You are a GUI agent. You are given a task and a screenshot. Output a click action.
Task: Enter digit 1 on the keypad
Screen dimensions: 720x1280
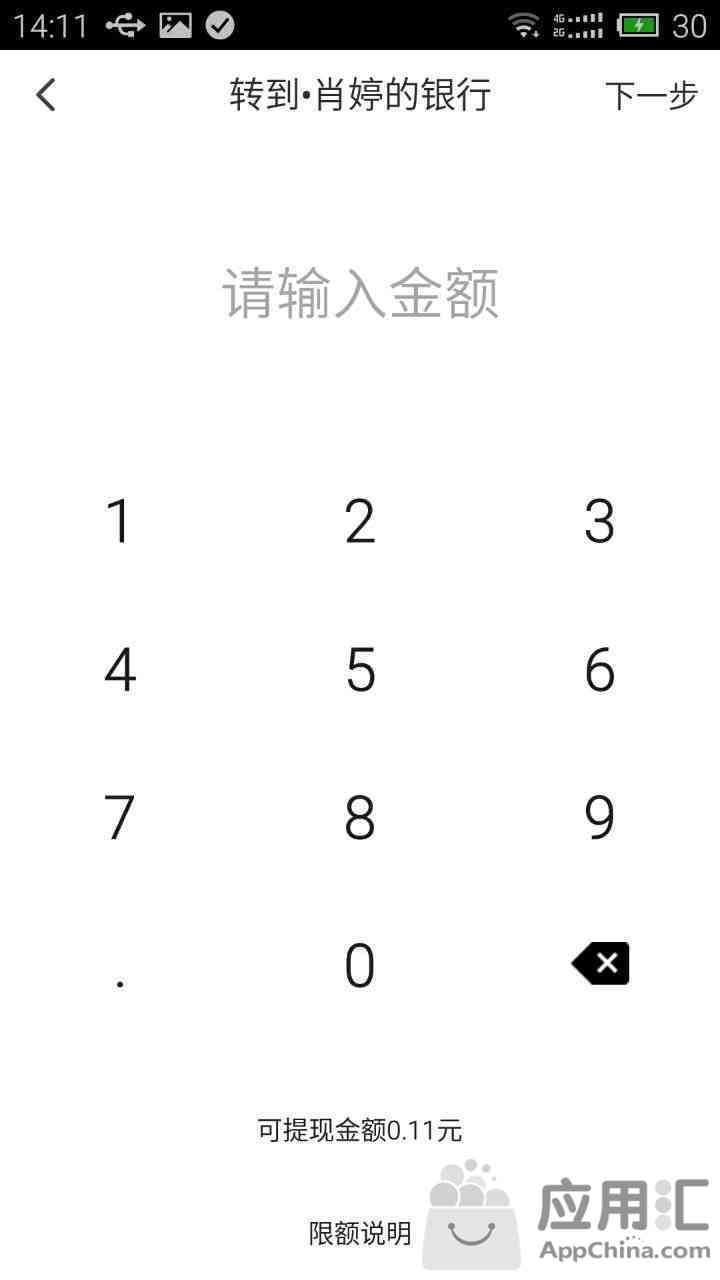click(120, 521)
